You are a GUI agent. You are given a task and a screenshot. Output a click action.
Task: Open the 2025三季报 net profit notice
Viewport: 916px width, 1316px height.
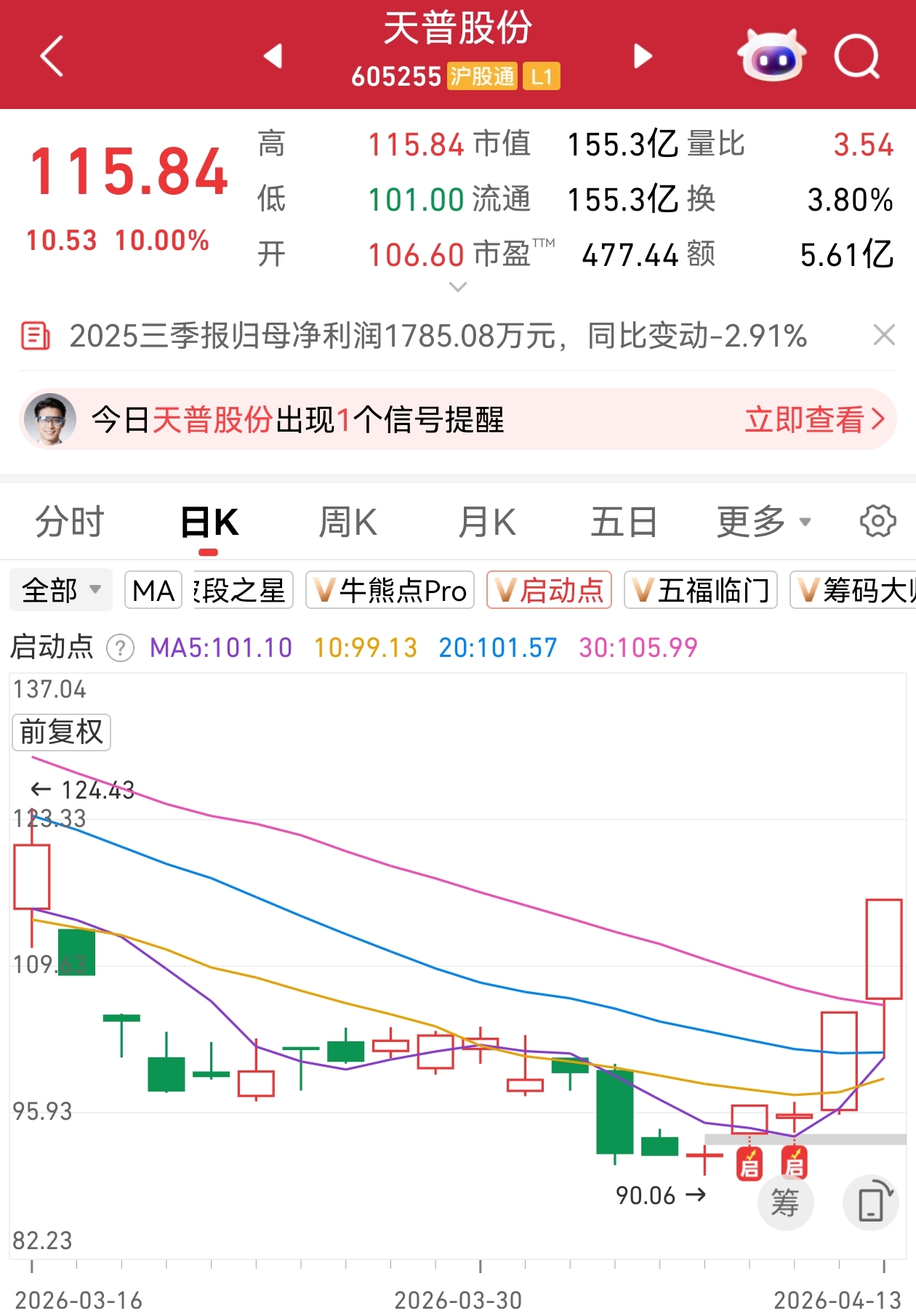436,336
